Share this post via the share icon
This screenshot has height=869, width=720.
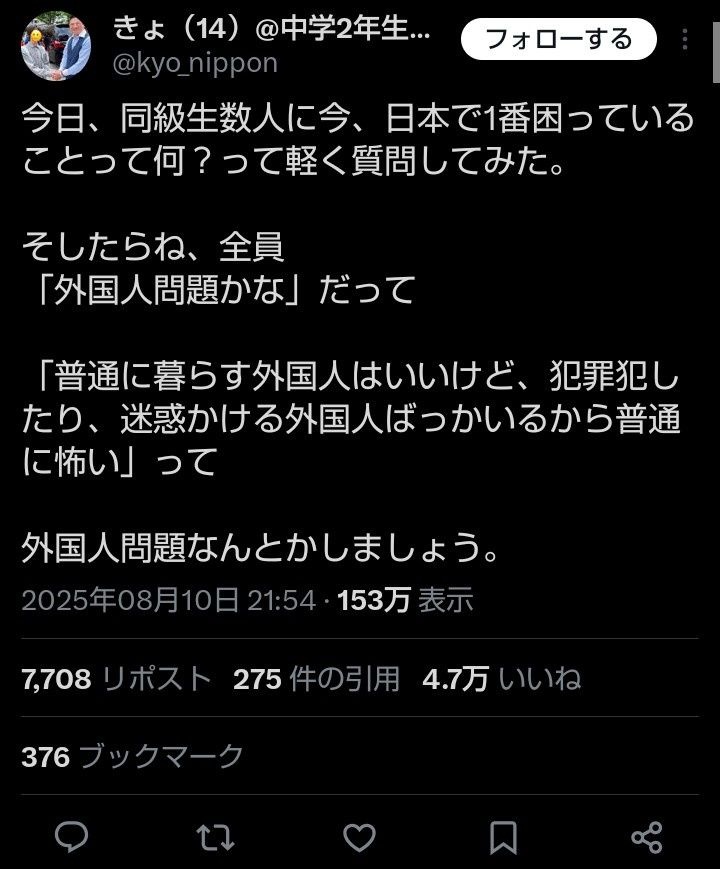tap(648, 836)
